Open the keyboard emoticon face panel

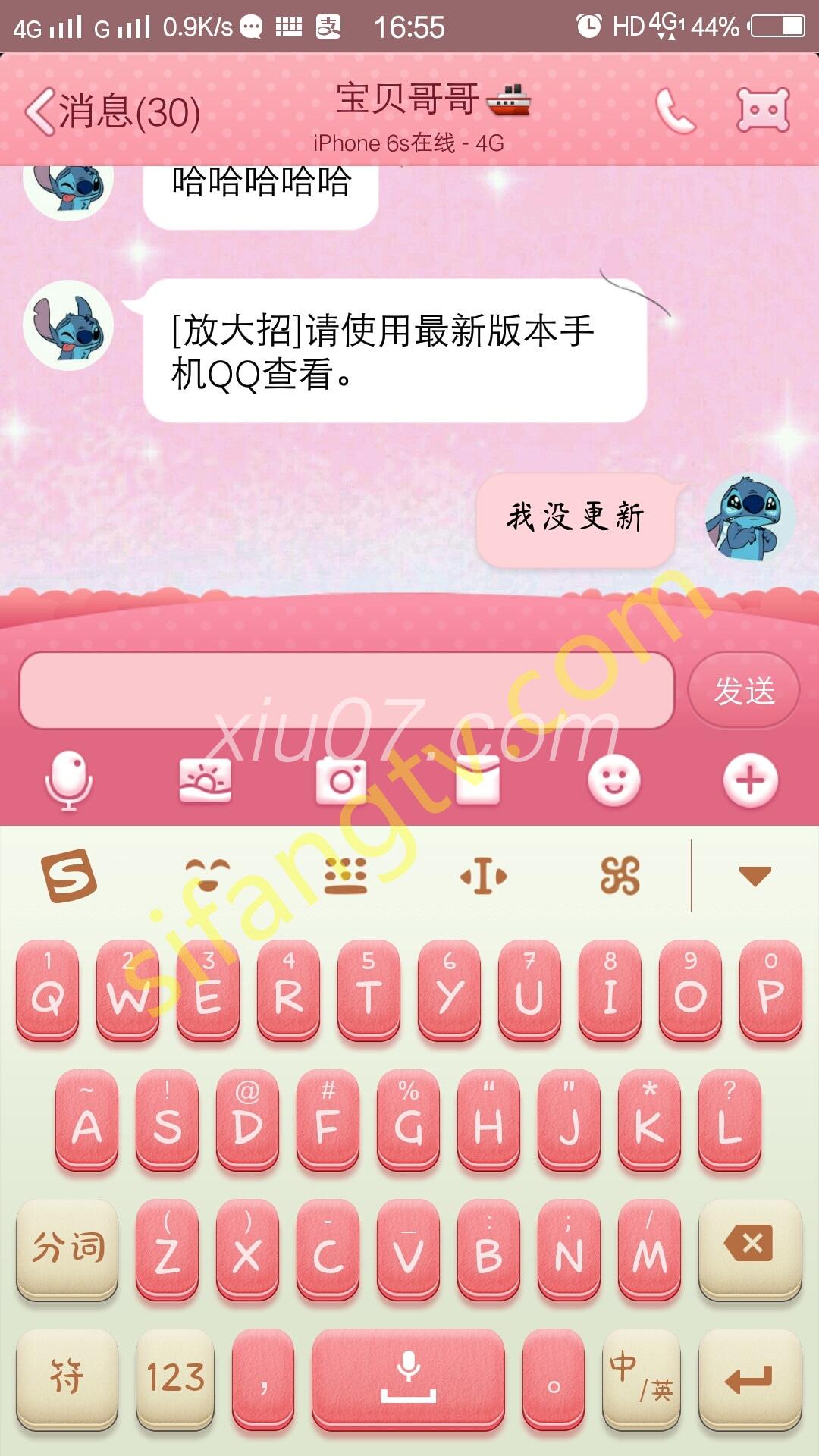207,876
